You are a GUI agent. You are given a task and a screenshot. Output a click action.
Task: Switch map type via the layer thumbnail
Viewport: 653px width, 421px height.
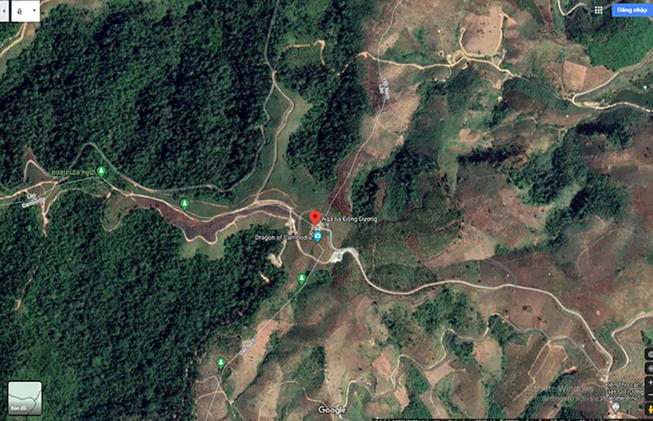coord(25,397)
